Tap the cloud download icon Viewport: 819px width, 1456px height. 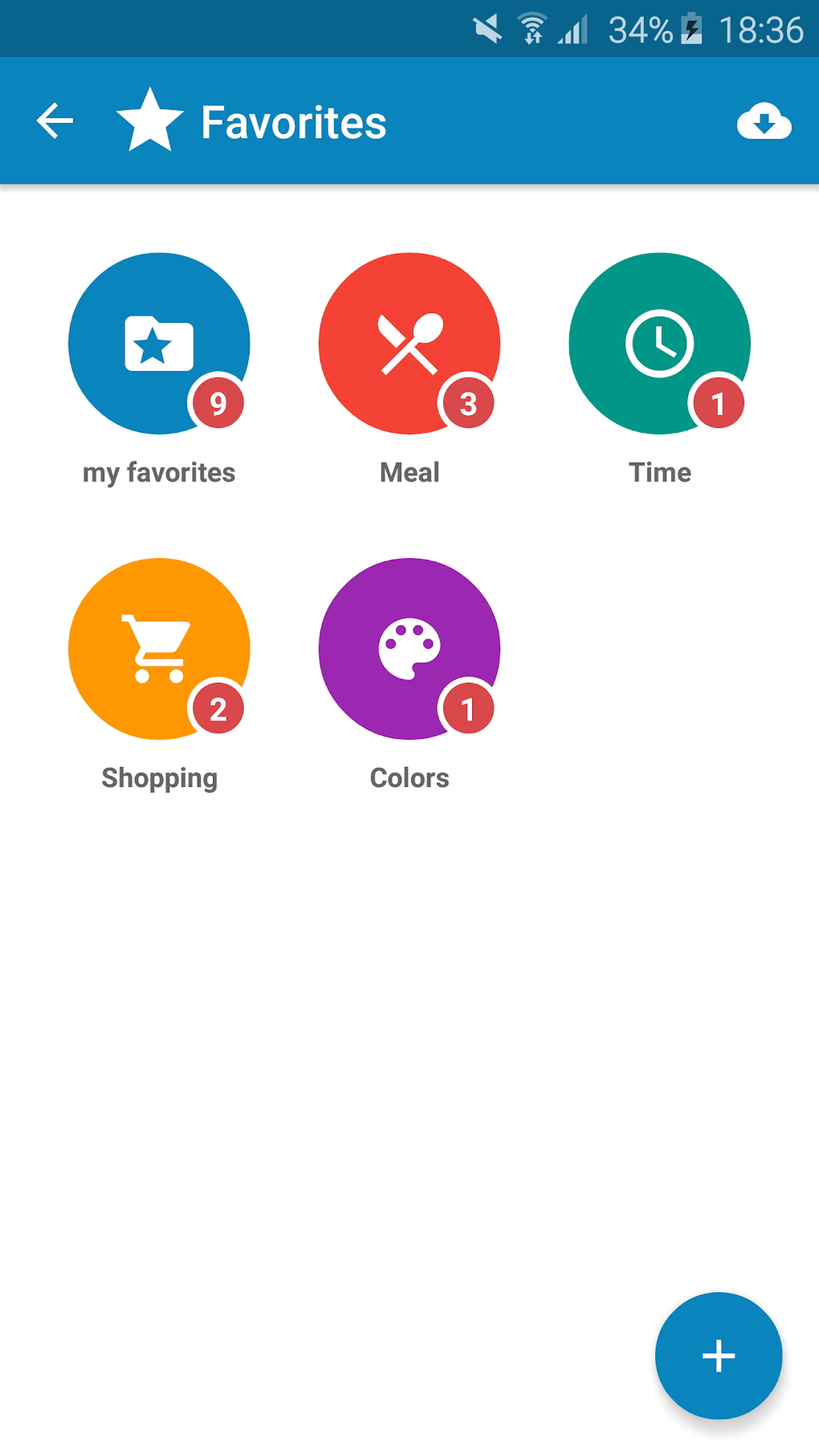(764, 121)
